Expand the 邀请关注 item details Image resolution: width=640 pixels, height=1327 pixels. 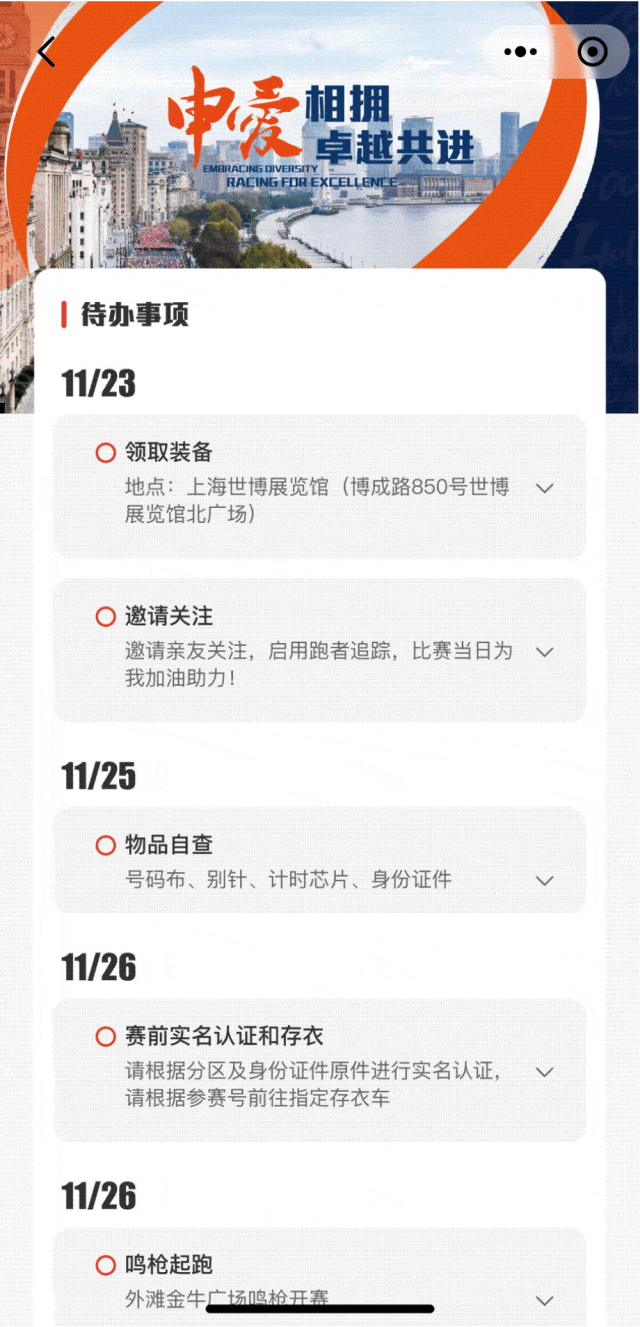(x=545, y=651)
